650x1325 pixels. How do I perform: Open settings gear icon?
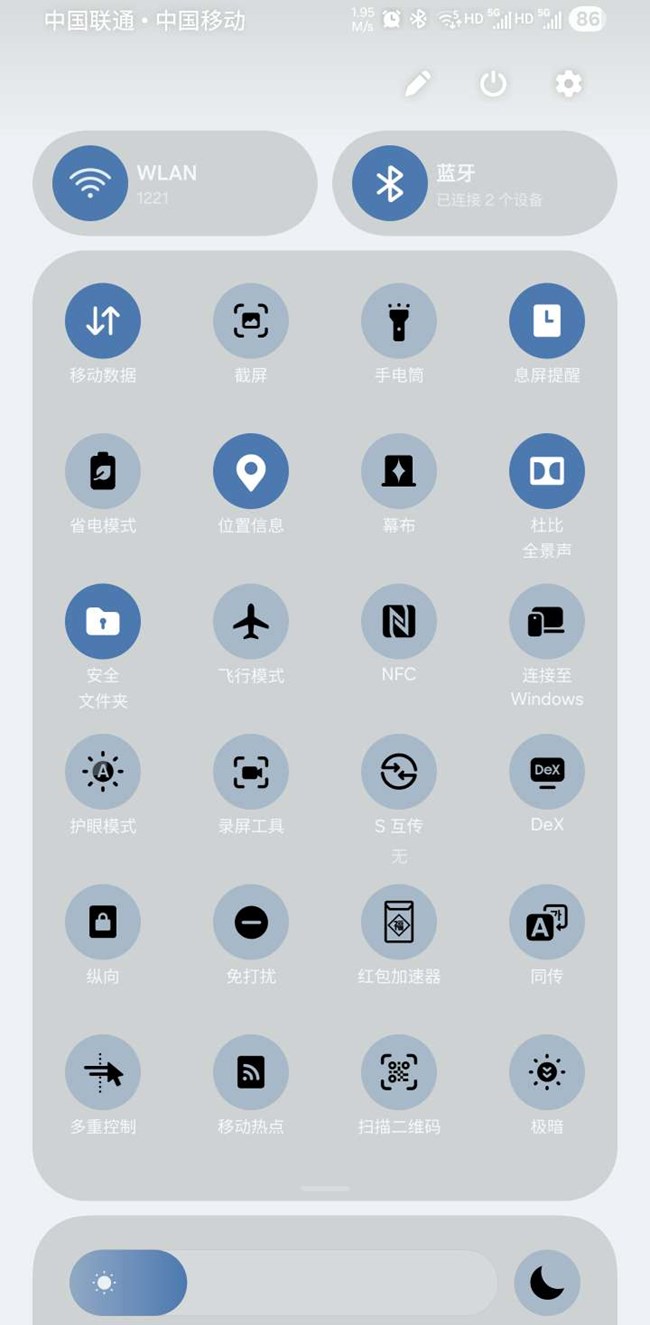[x=568, y=84]
